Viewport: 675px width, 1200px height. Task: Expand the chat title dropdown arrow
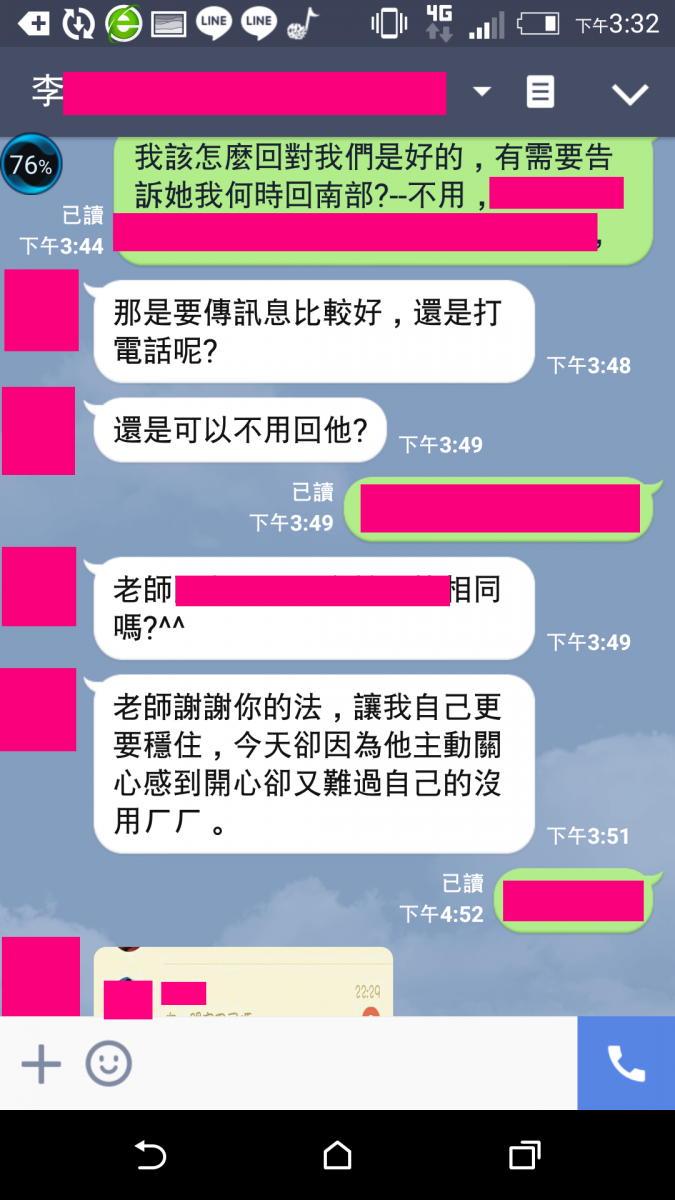[482, 92]
